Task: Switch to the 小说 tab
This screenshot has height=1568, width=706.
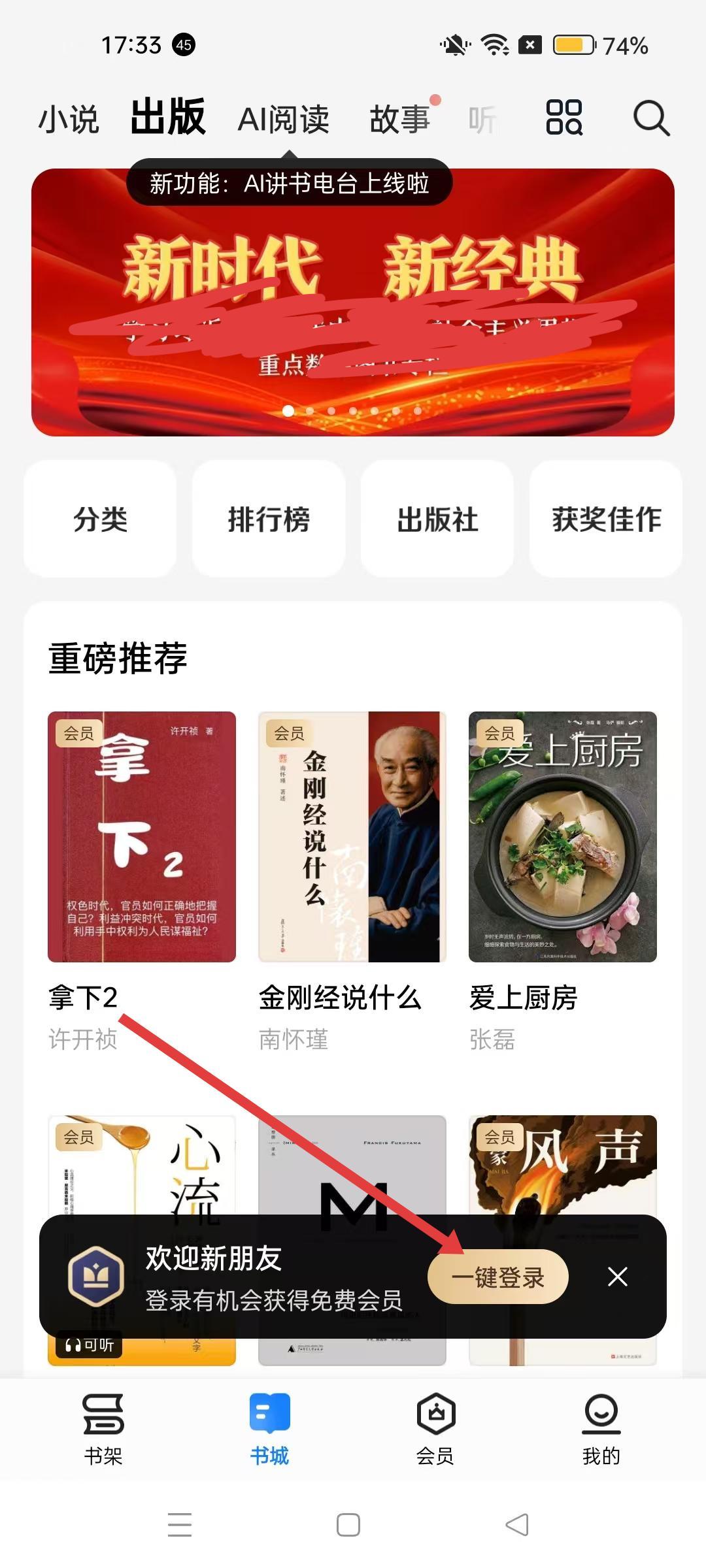Action: 69,120
